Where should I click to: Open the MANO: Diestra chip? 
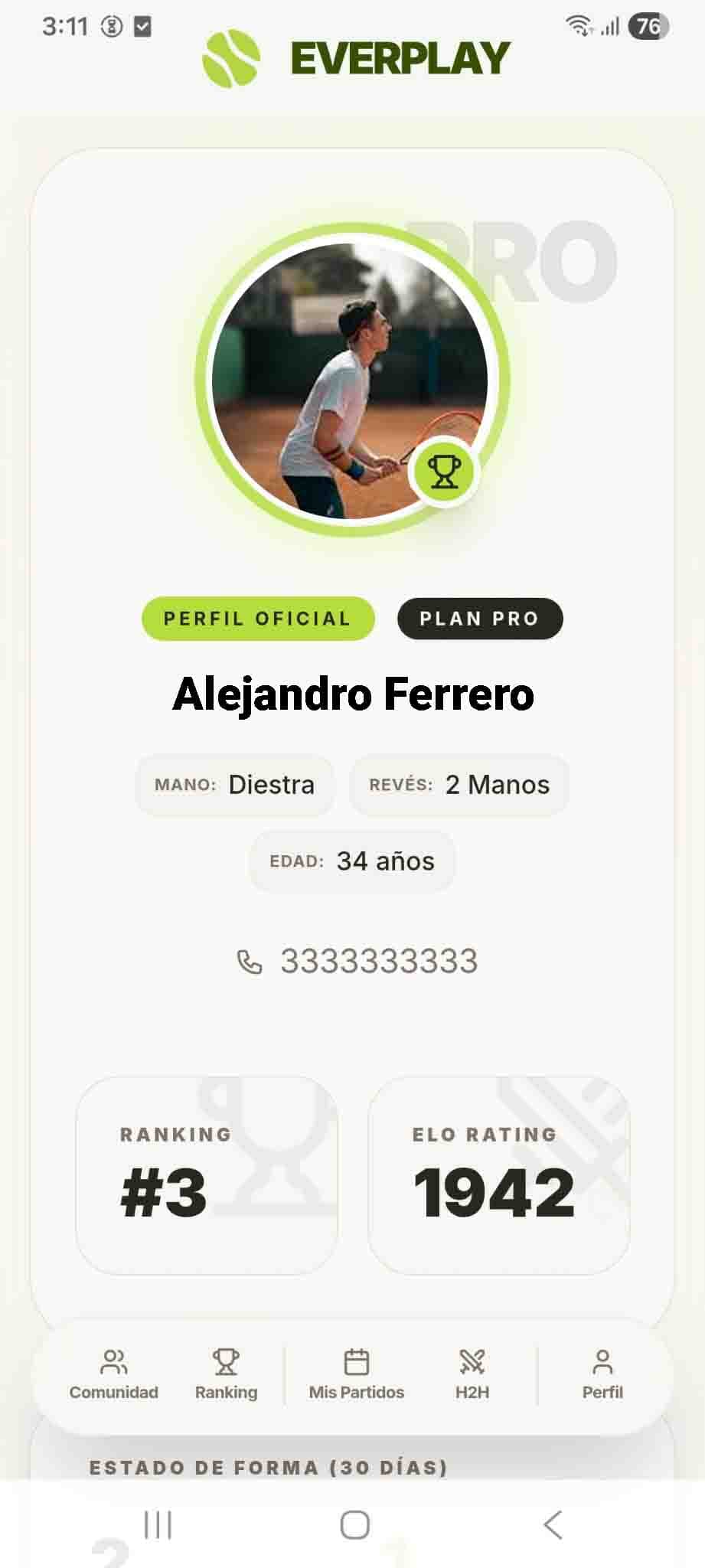(x=234, y=784)
